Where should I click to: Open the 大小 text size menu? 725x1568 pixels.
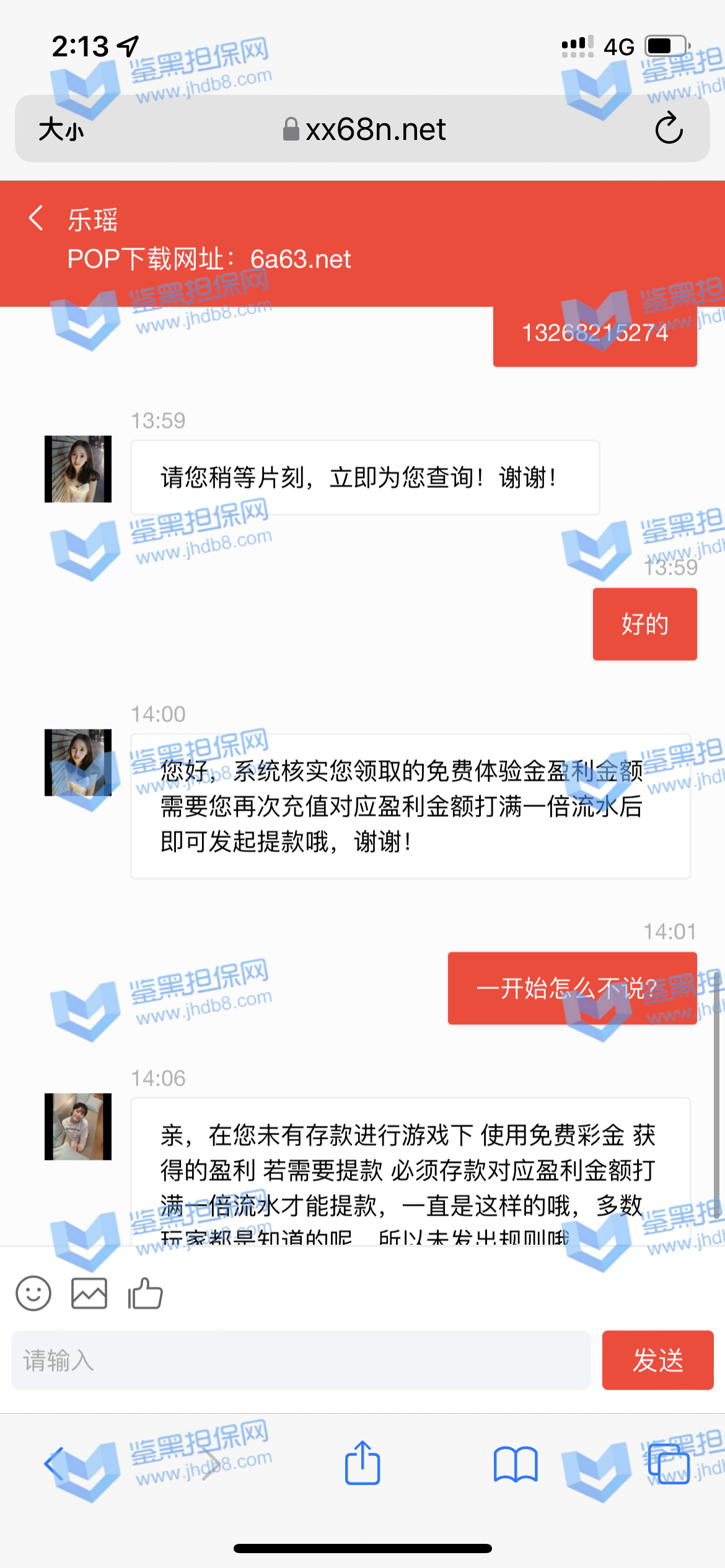point(61,130)
